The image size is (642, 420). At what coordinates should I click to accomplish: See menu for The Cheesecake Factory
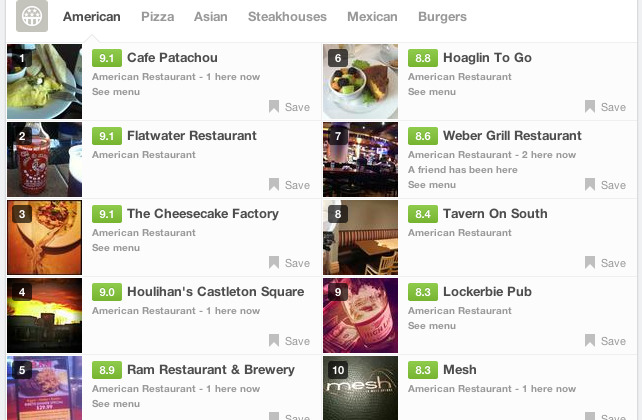pos(116,248)
